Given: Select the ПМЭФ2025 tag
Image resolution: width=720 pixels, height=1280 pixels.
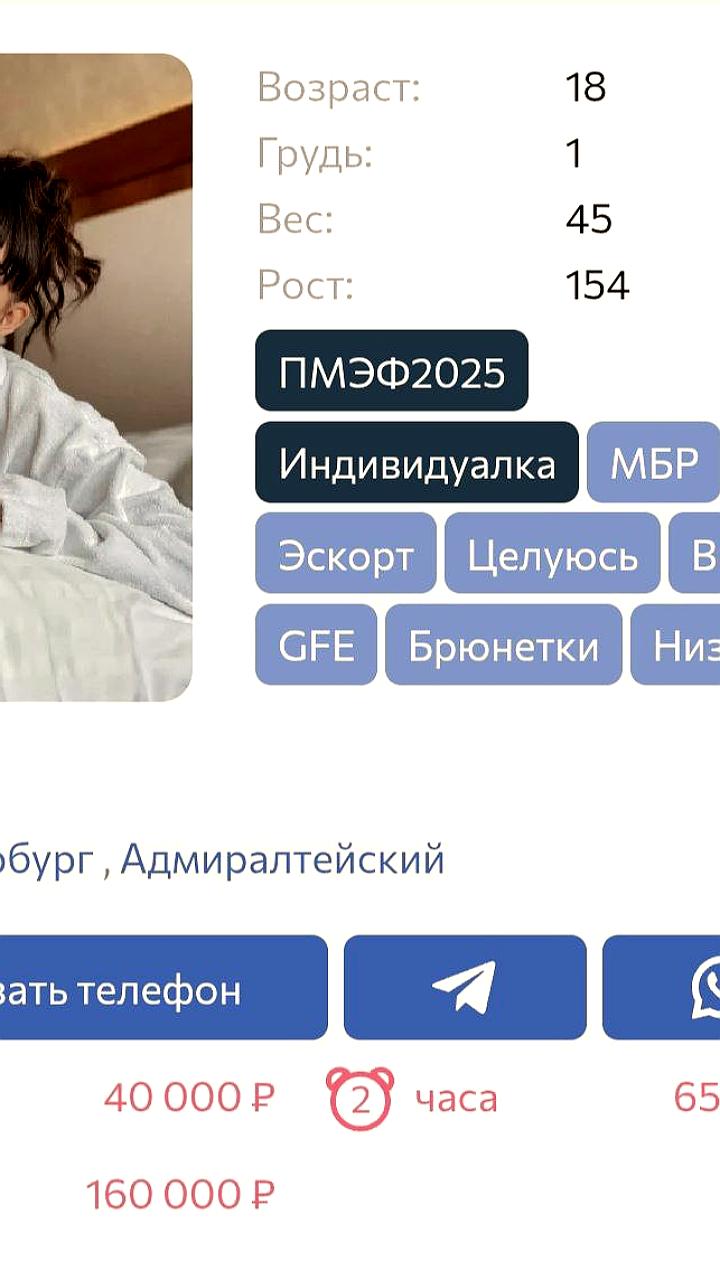Looking at the screenshot, I should (391, 371).
